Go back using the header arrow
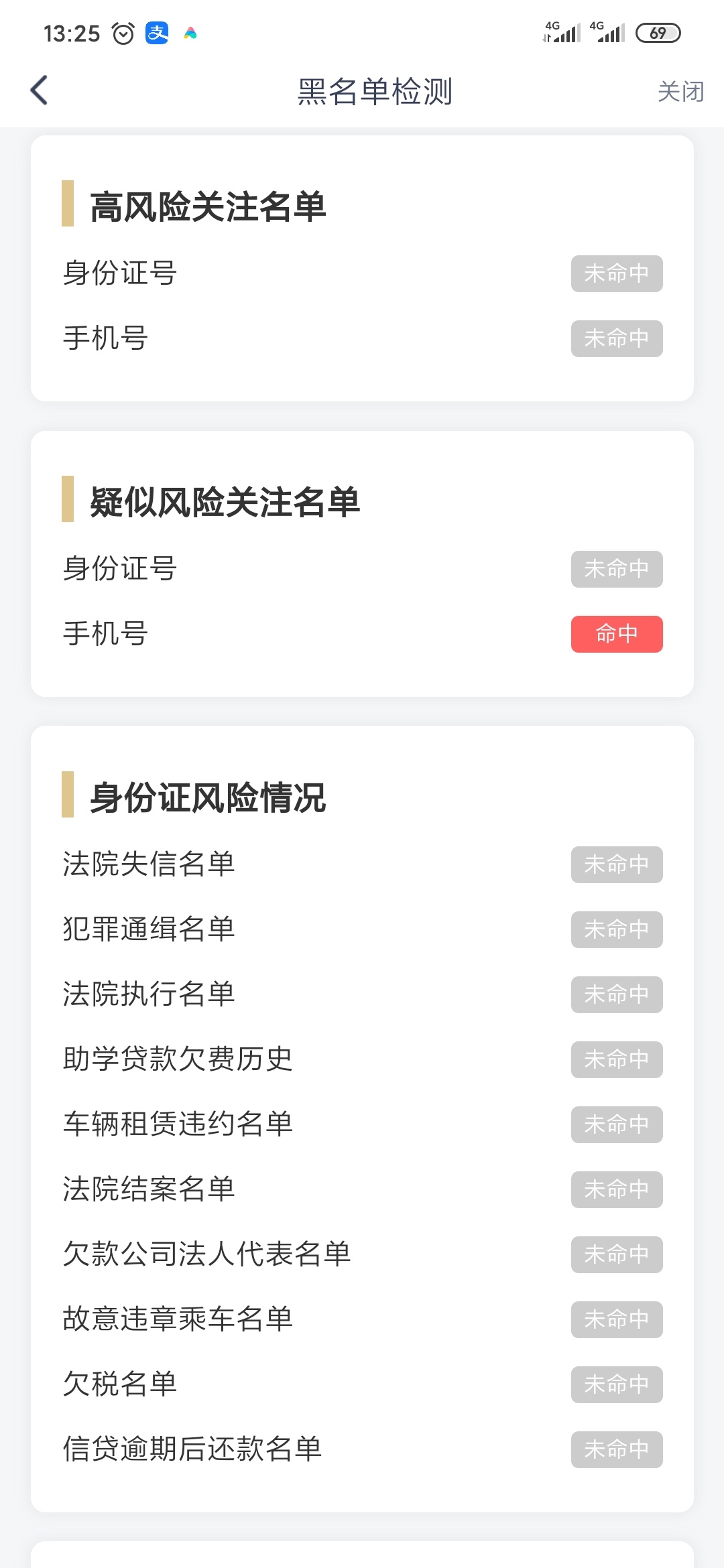 tap(40, 90)
